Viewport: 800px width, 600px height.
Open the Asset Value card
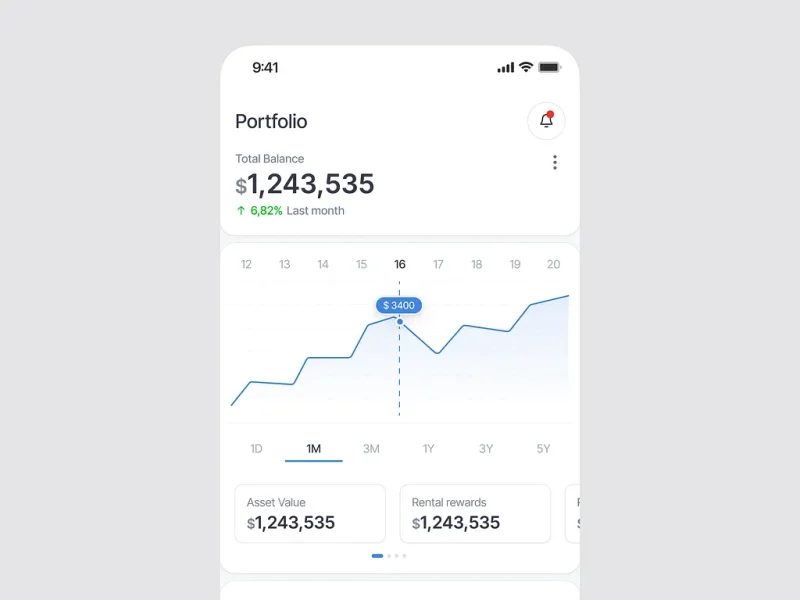point(310,513)
